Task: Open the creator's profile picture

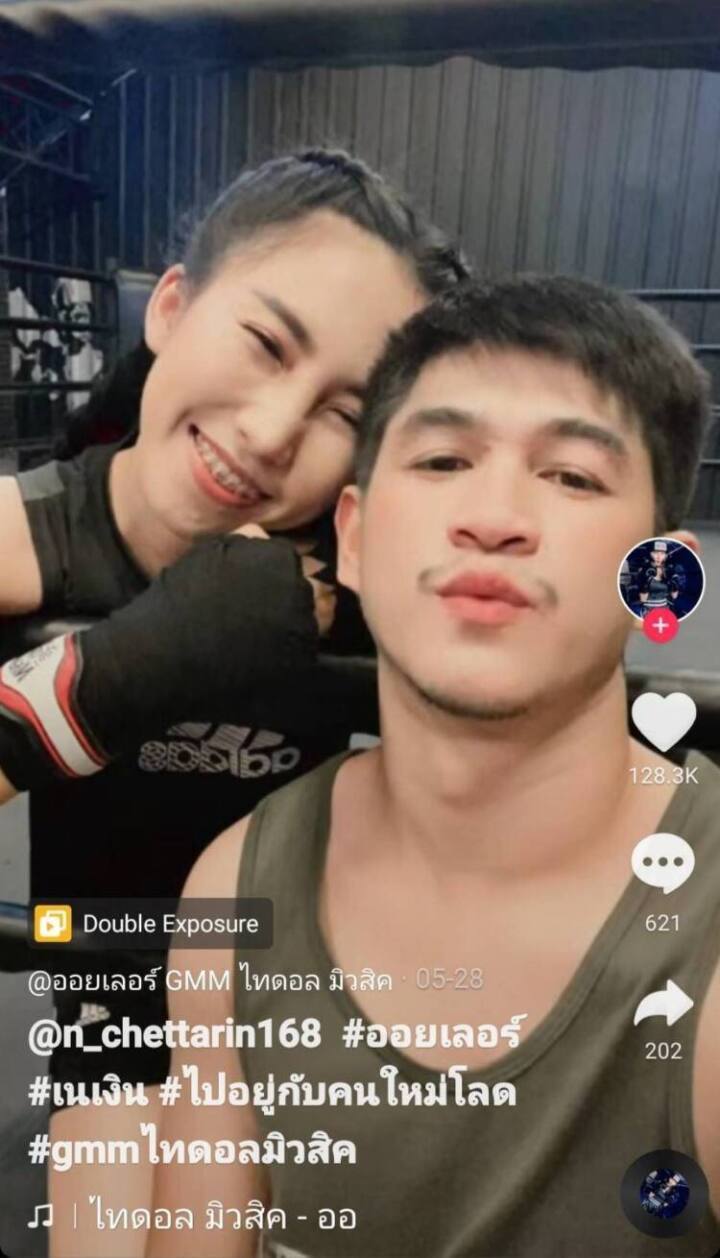Action: click(x=660, y=579)
